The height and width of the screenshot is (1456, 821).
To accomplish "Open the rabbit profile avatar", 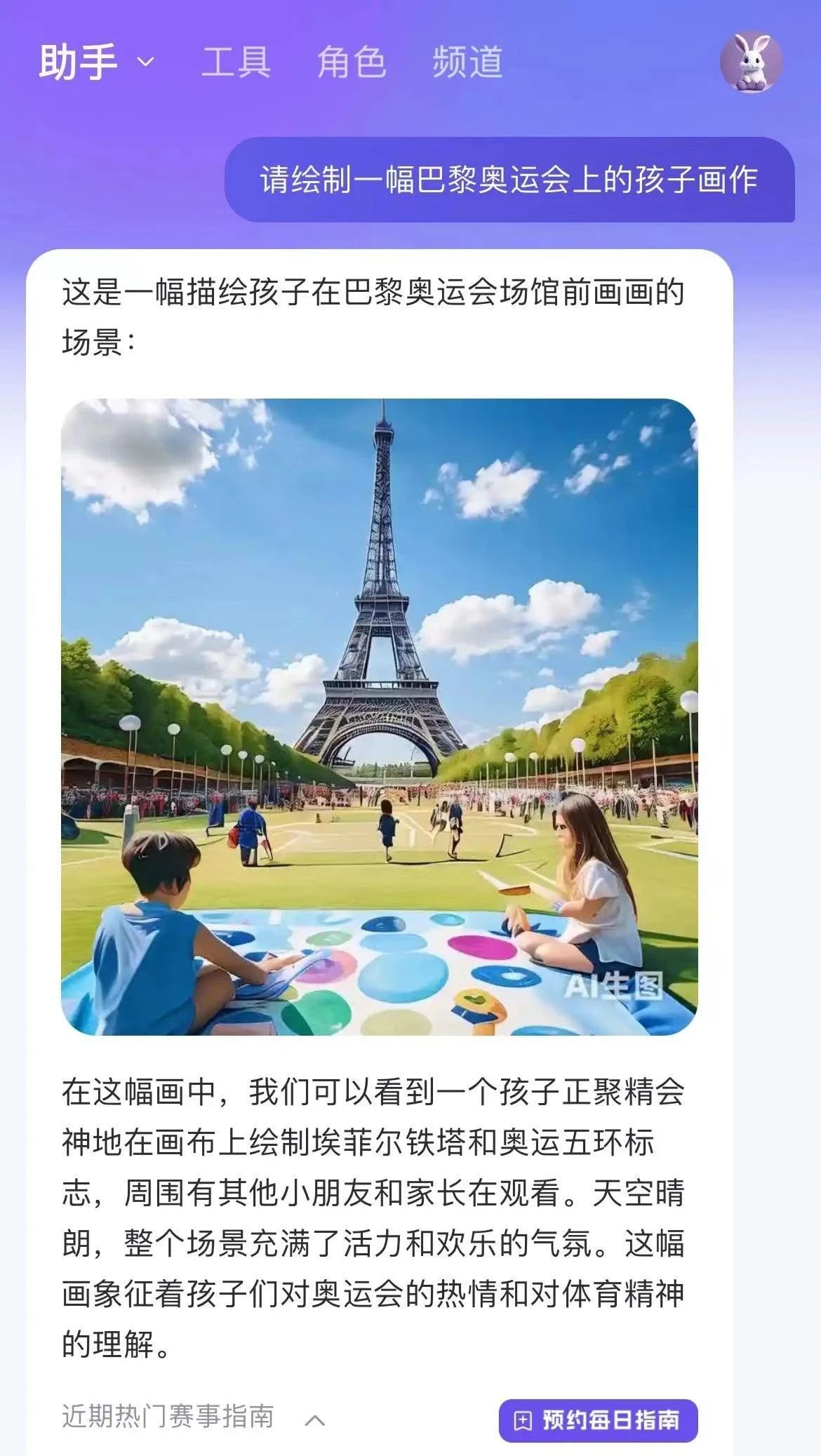I will coord(751,60).
